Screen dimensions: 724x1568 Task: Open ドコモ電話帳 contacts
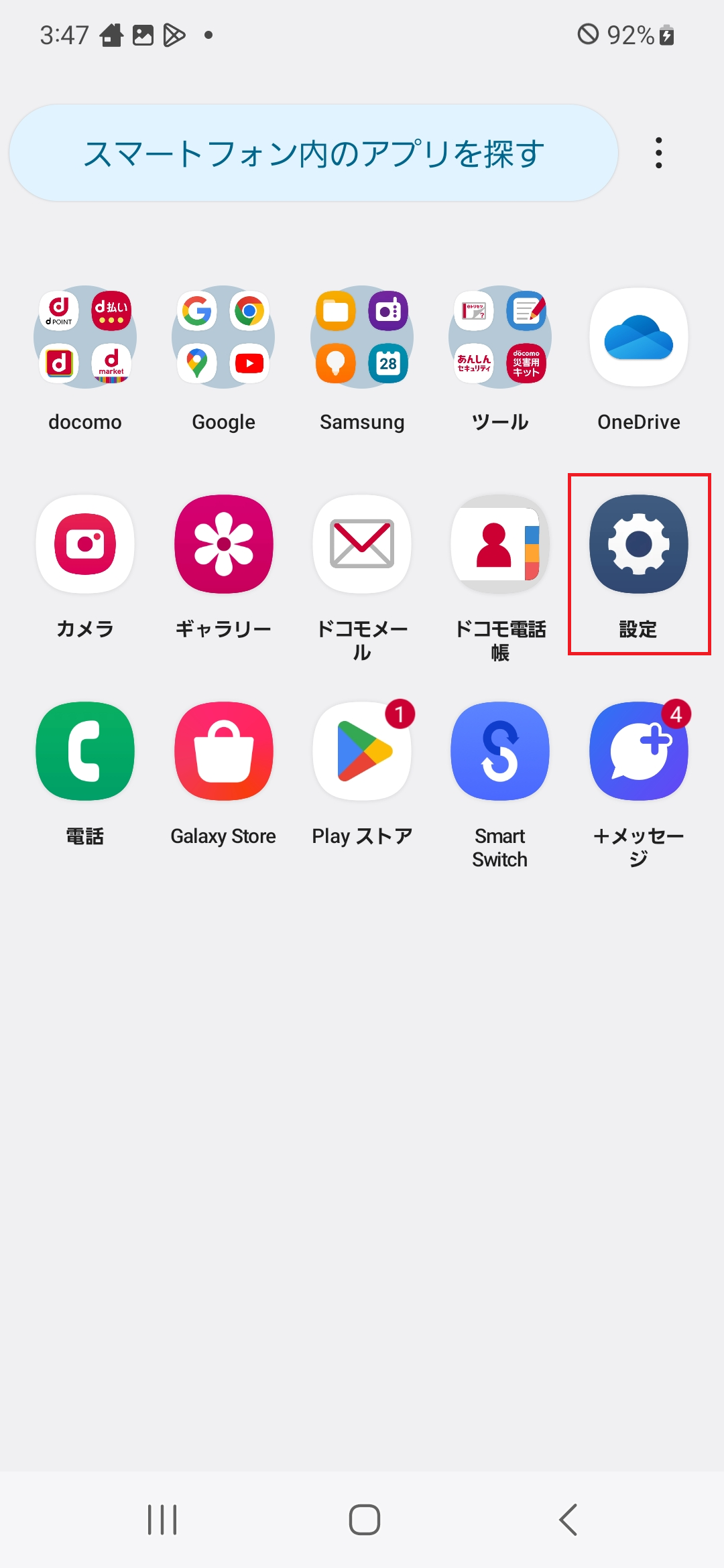[500, 545]
